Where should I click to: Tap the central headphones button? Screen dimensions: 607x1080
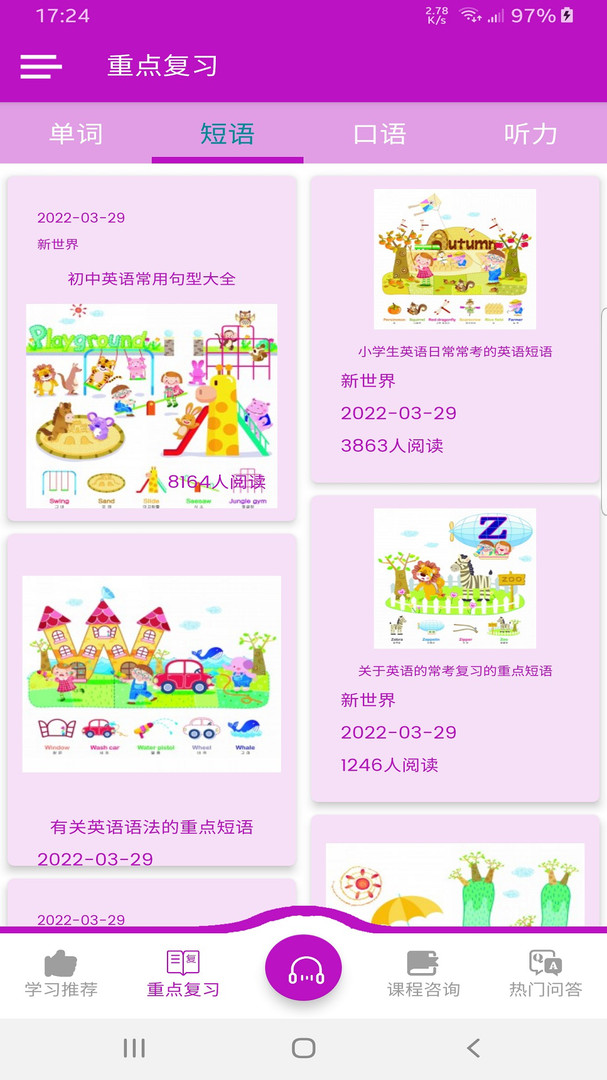coord(304,969)
